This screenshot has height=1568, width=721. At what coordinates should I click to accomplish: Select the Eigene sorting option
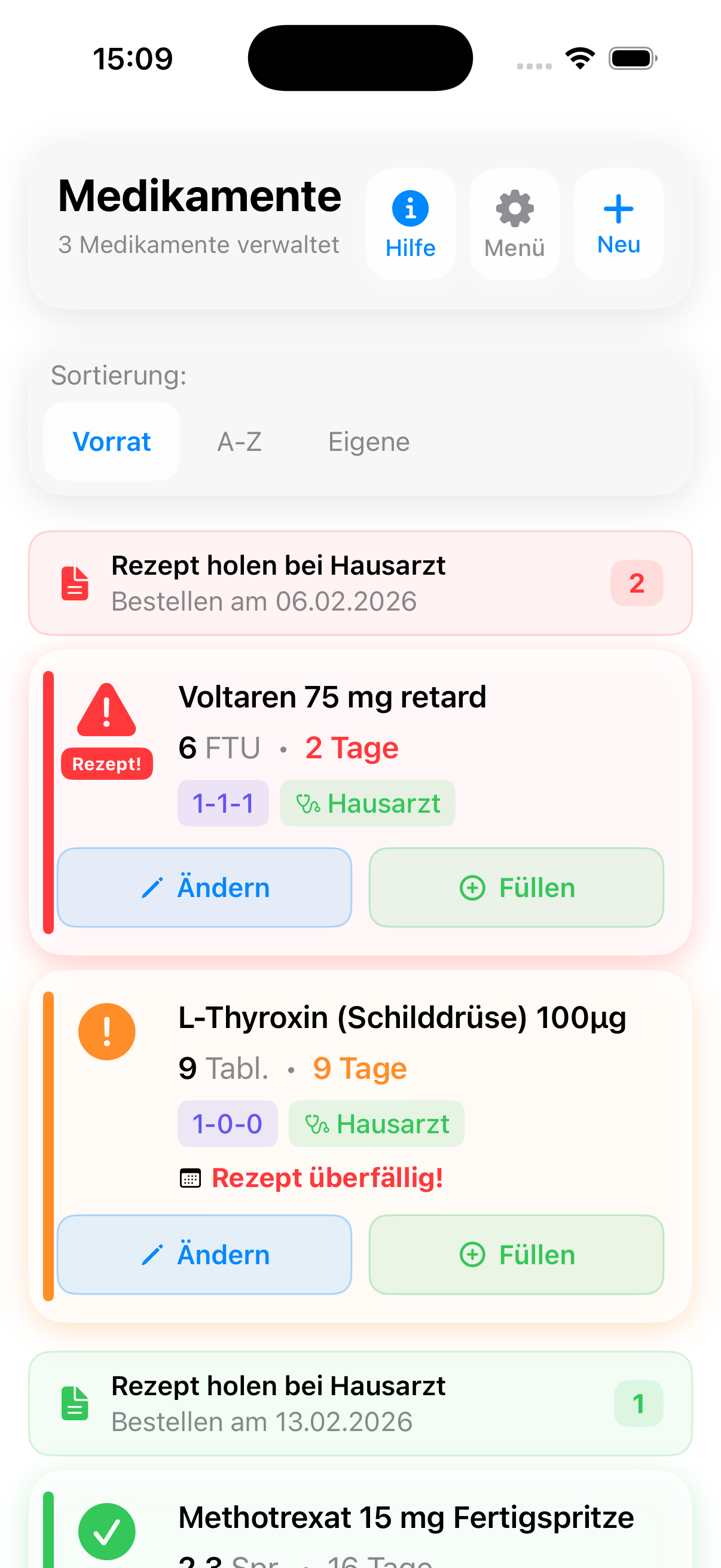click(x=368, y=442)
